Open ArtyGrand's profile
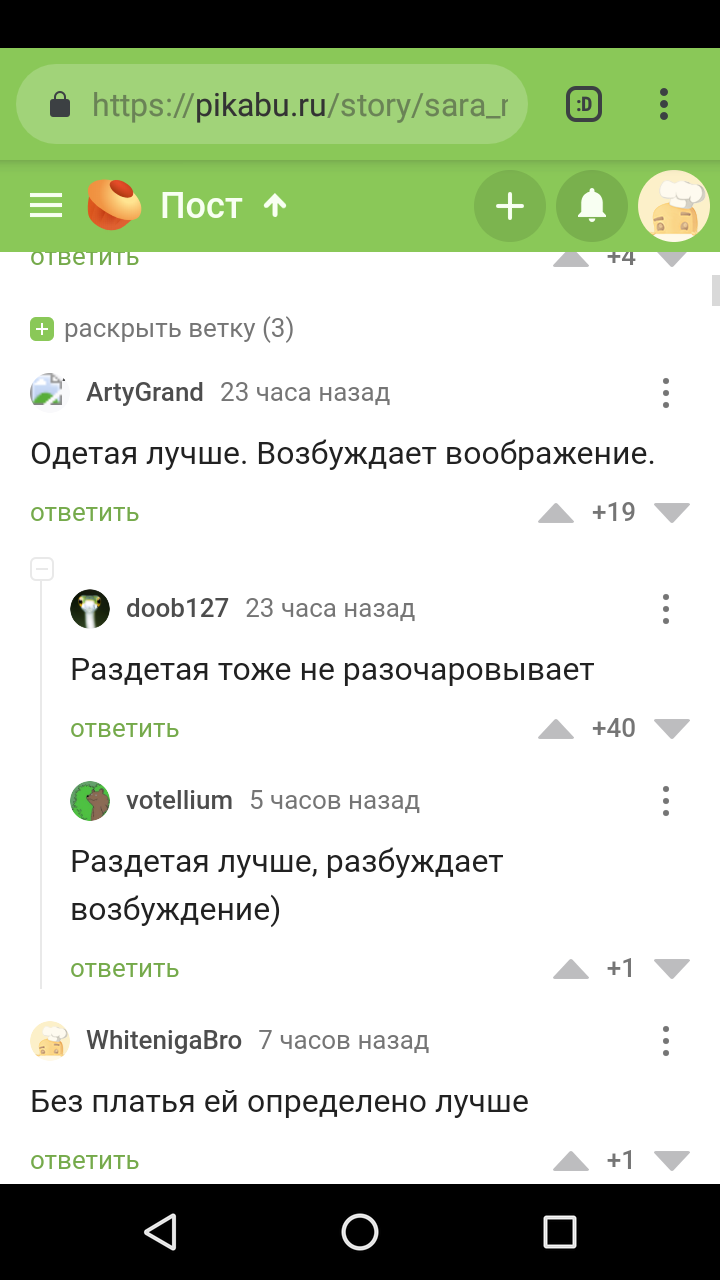The height and width of the screenshot is (1280, 720). click(x=145, y=392)
